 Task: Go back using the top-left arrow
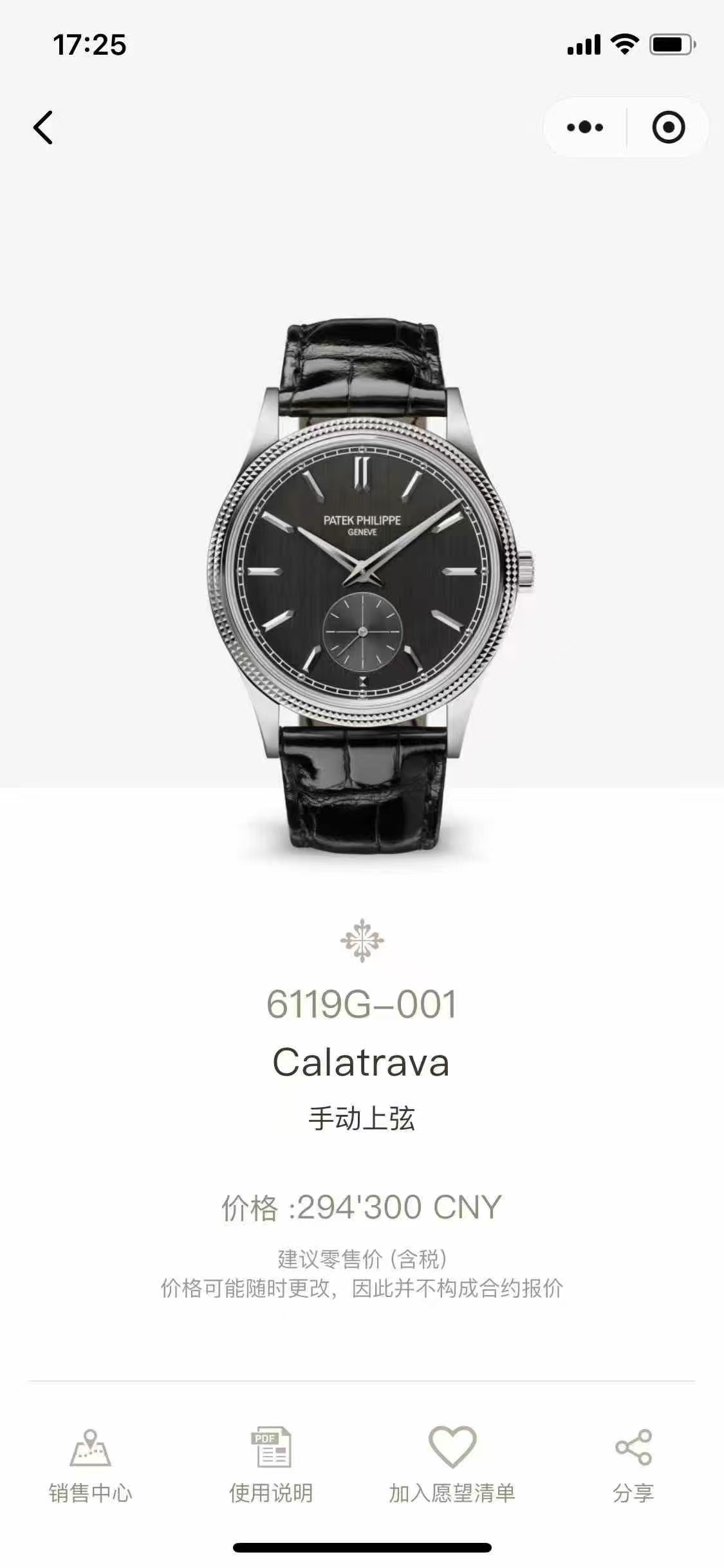pyautogui.click(x=43, y=127)
